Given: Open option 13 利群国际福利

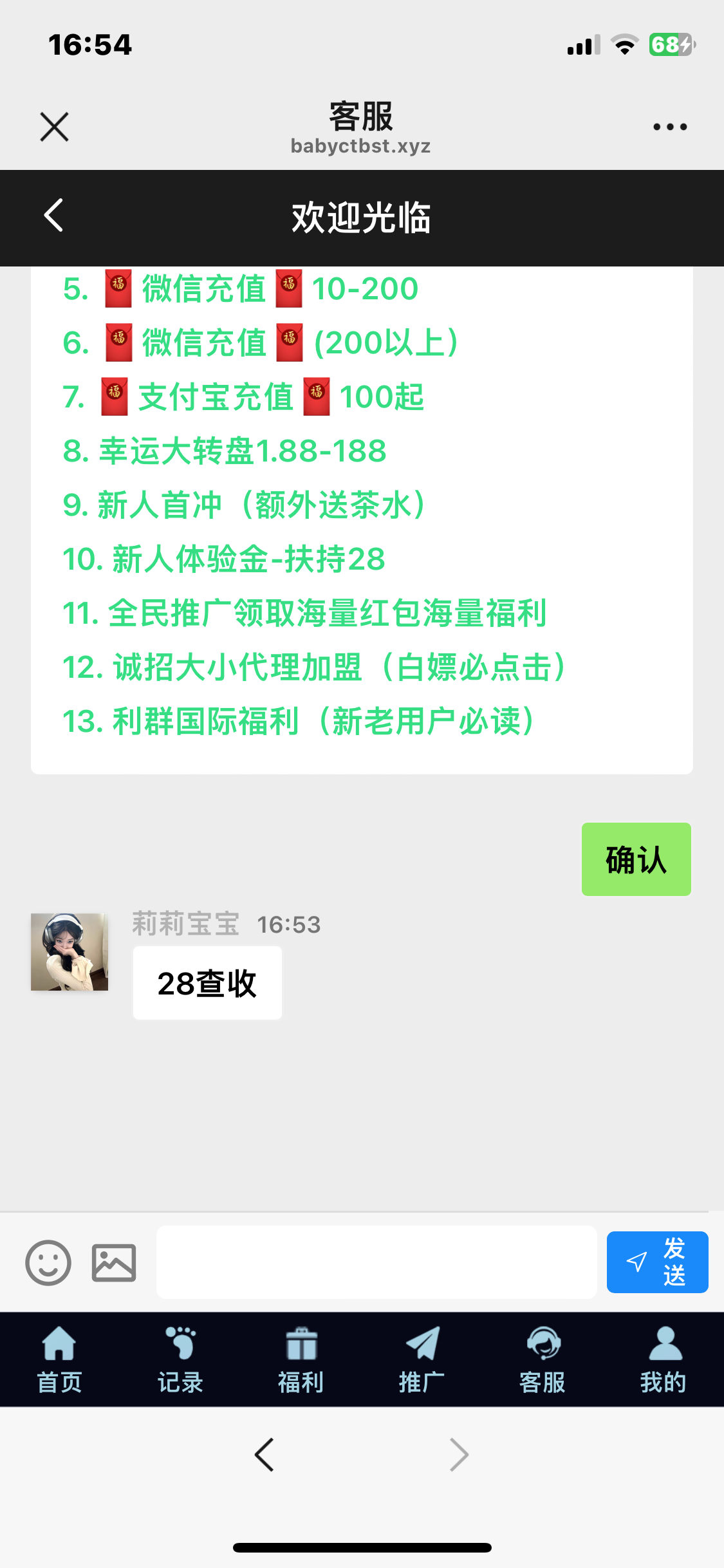Looking at the screenshot, I should click(299, 722).
